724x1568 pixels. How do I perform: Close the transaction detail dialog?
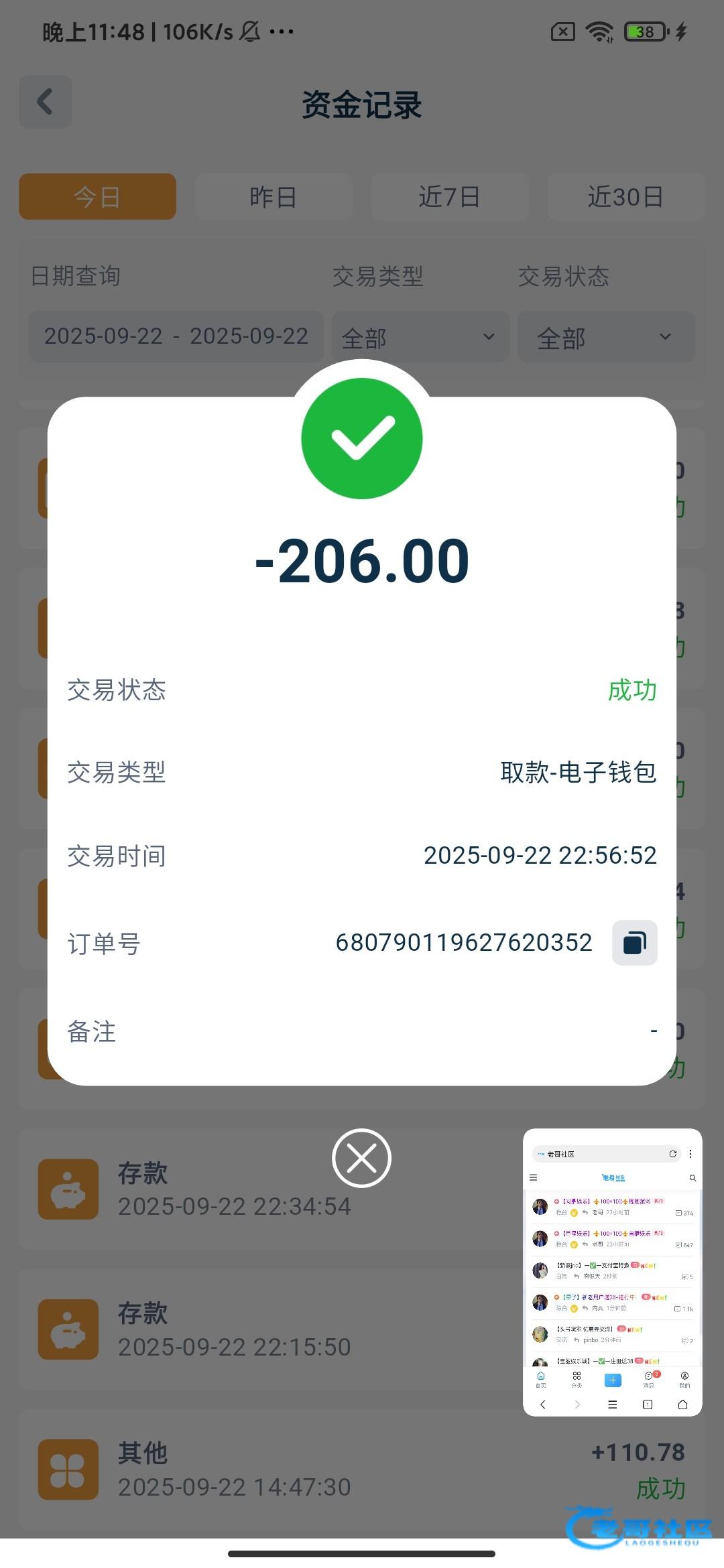point(361,1158)
